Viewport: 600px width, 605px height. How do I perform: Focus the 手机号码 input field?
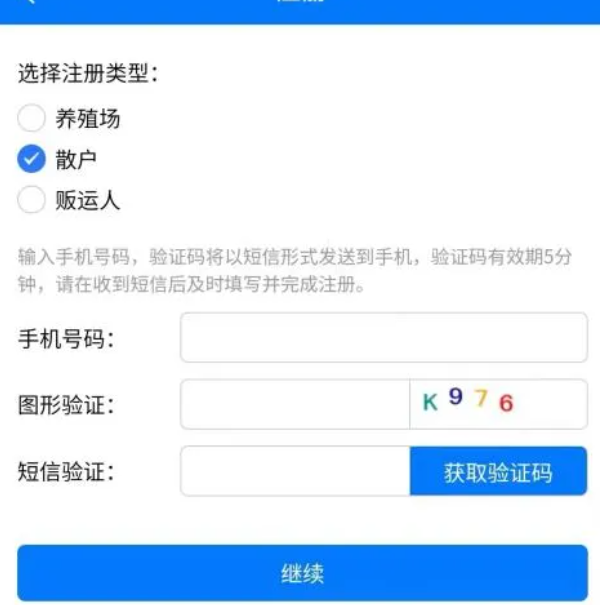383,337
